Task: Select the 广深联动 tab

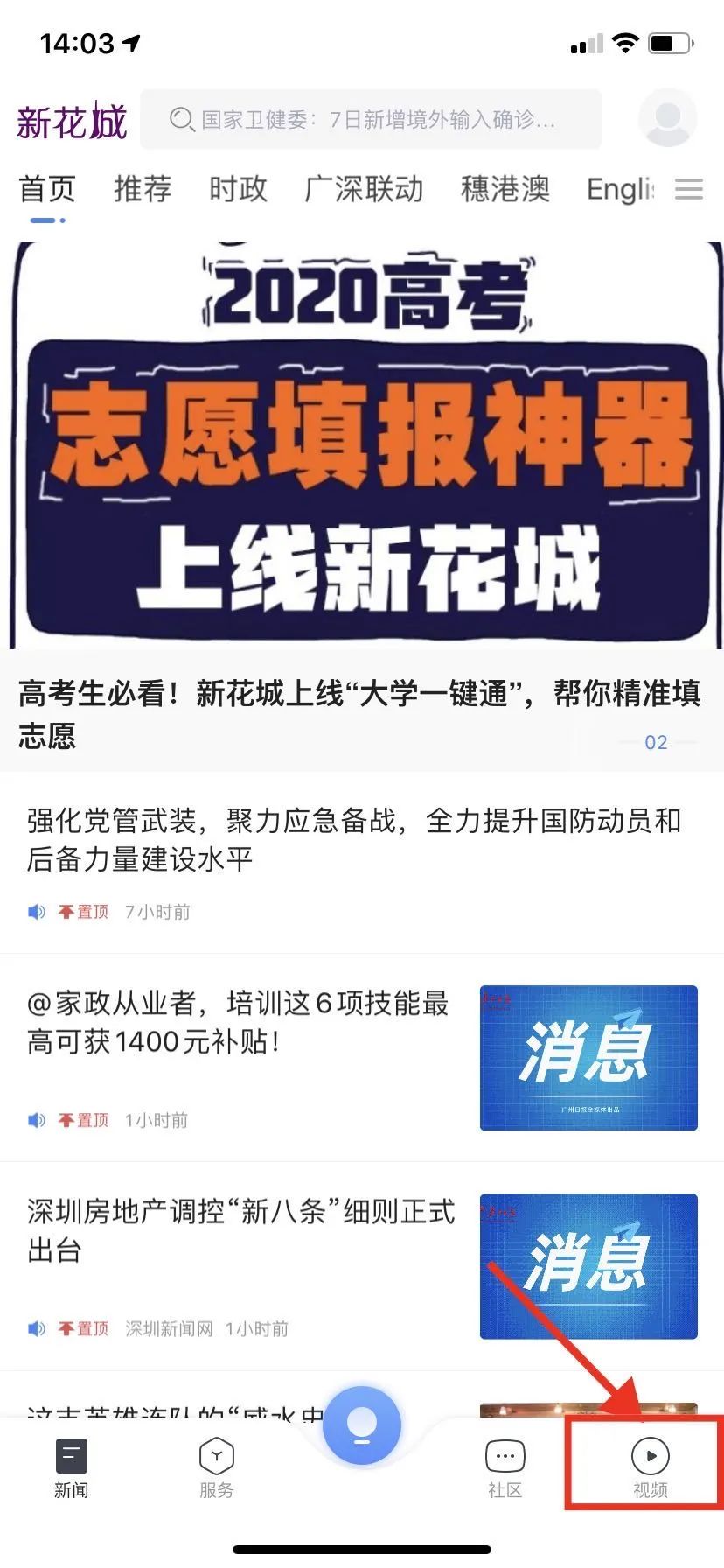Action: click(x=364, y=189)
